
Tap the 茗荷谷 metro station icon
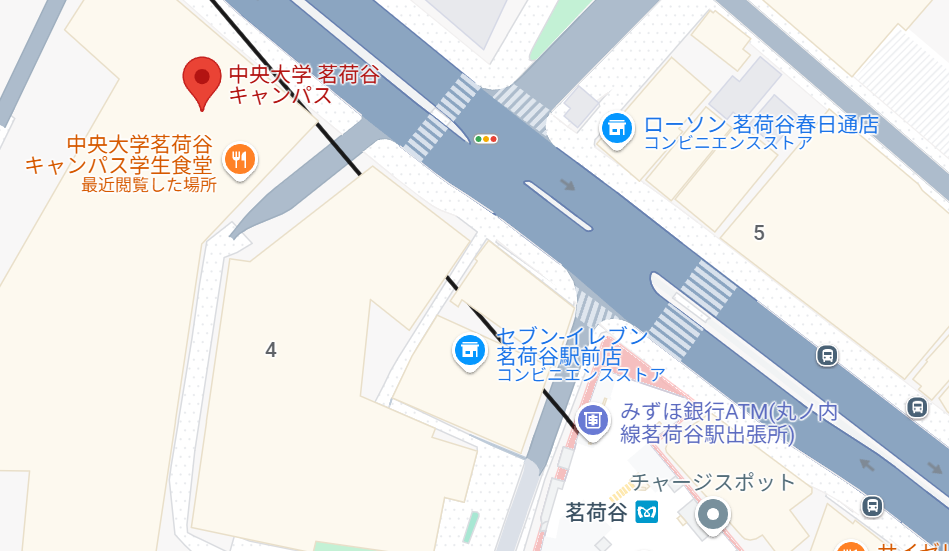tap(645, 513)
